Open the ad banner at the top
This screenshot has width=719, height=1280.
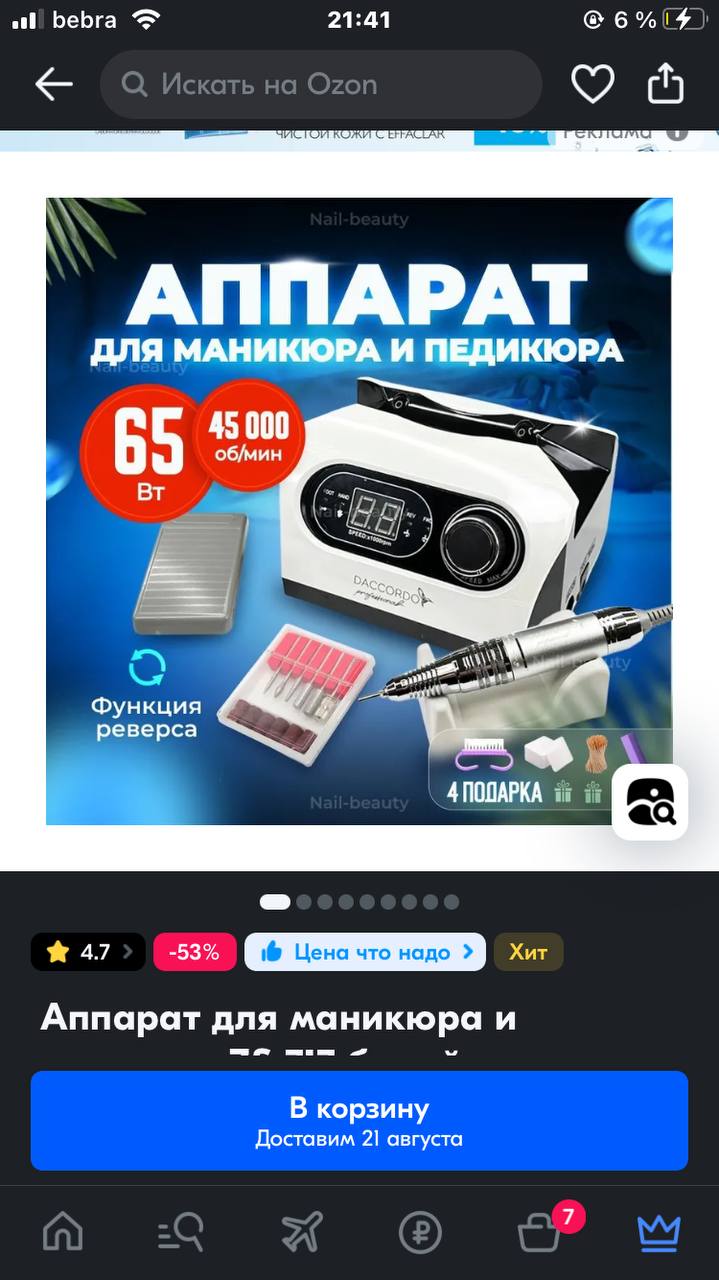(359, 140)
